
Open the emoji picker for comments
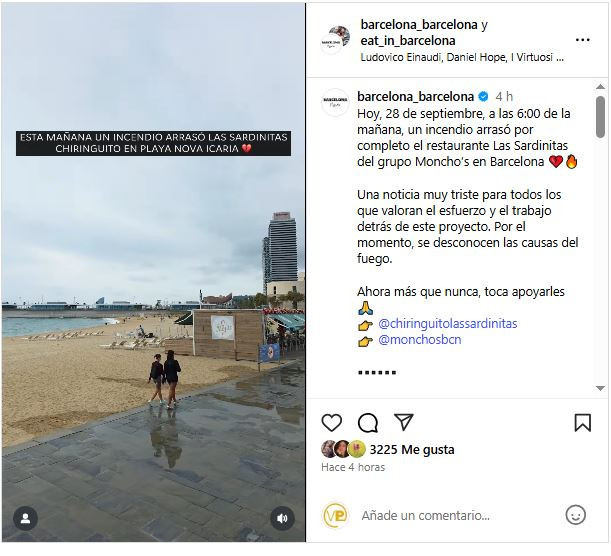(575, 515)
